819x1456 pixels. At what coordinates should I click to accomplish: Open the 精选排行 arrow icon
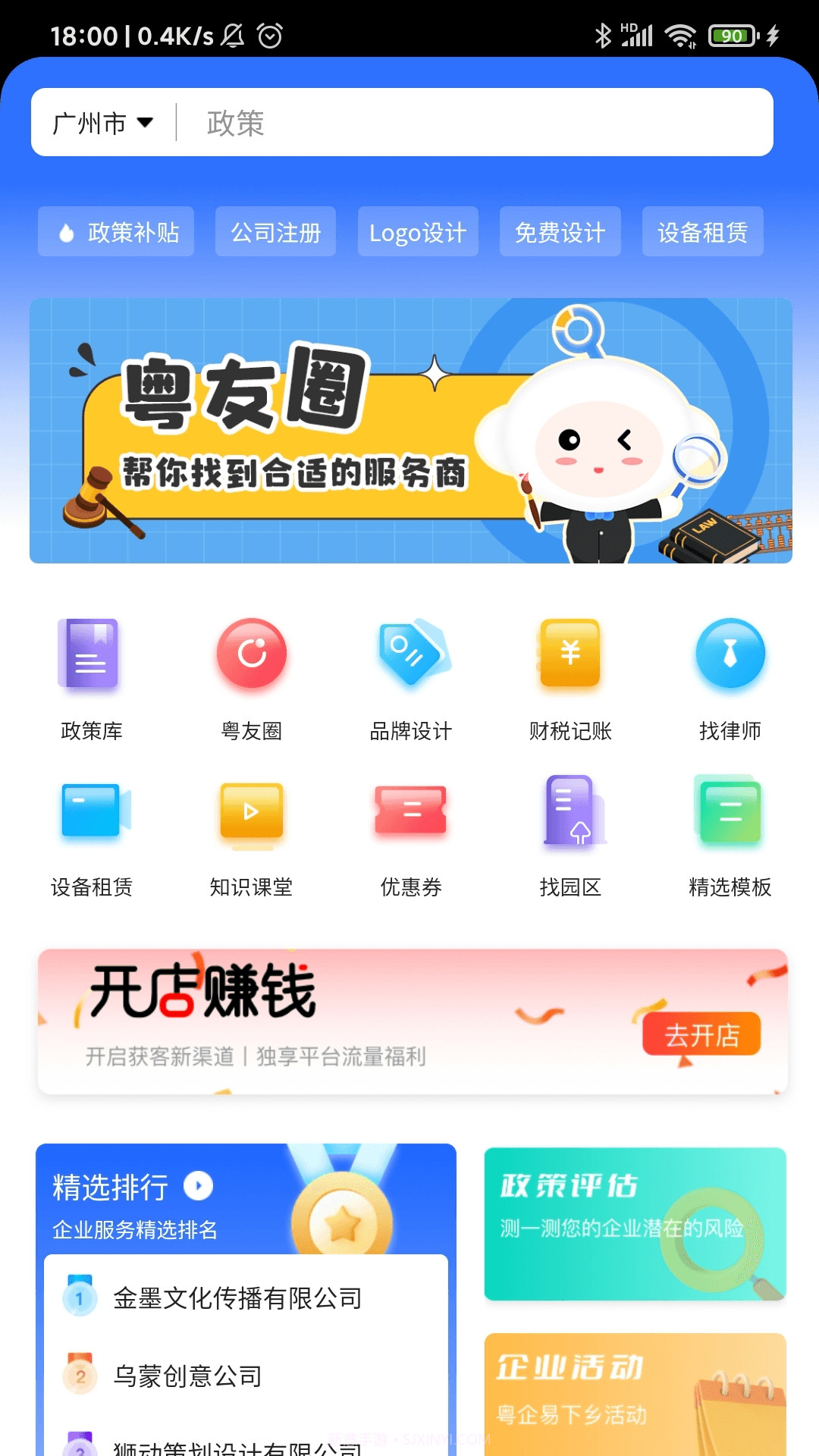pyautogui.click(x=199, y=1186)
